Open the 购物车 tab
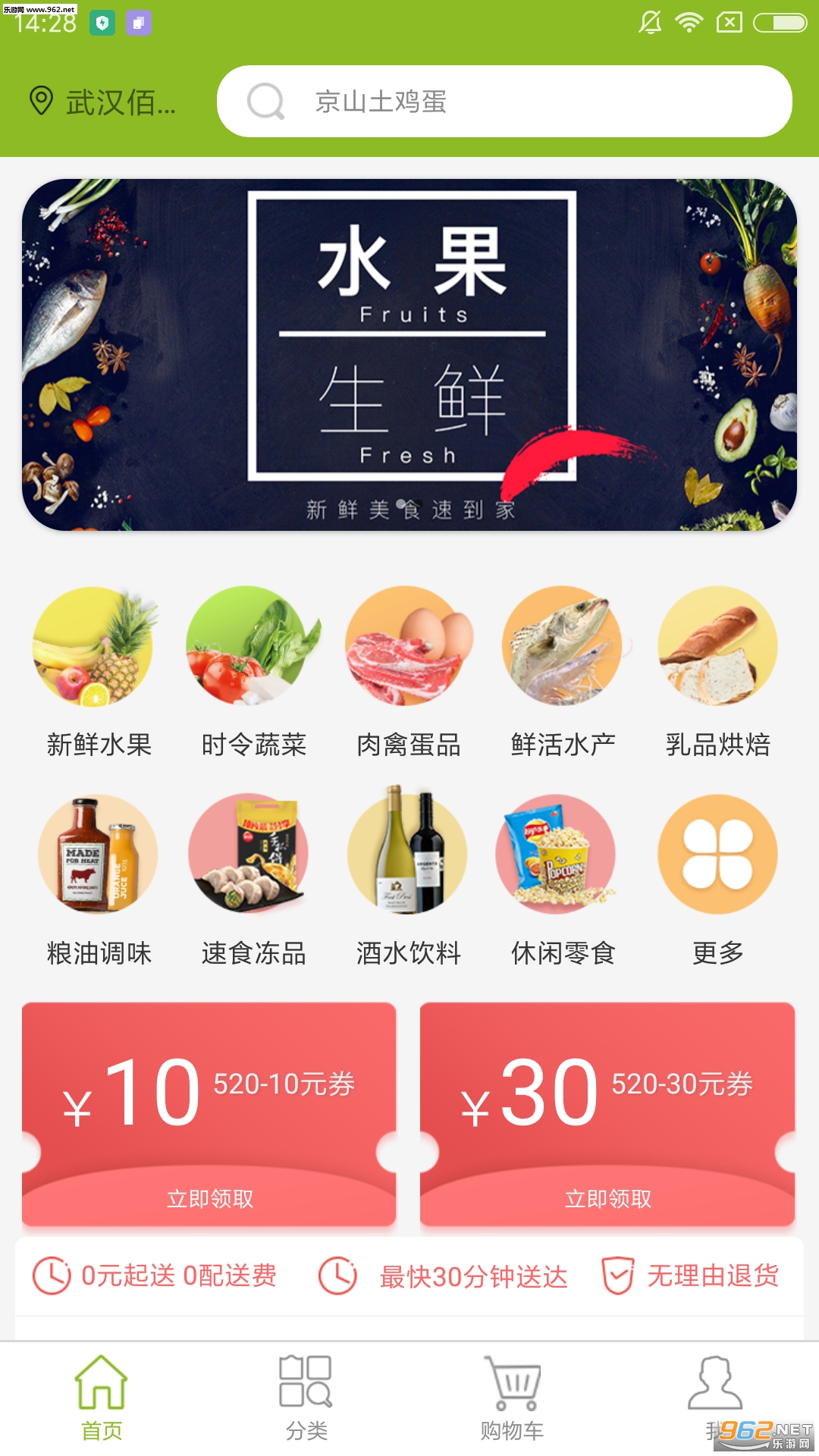The width and height of the screenshot is (819, 1456). 512,1398
